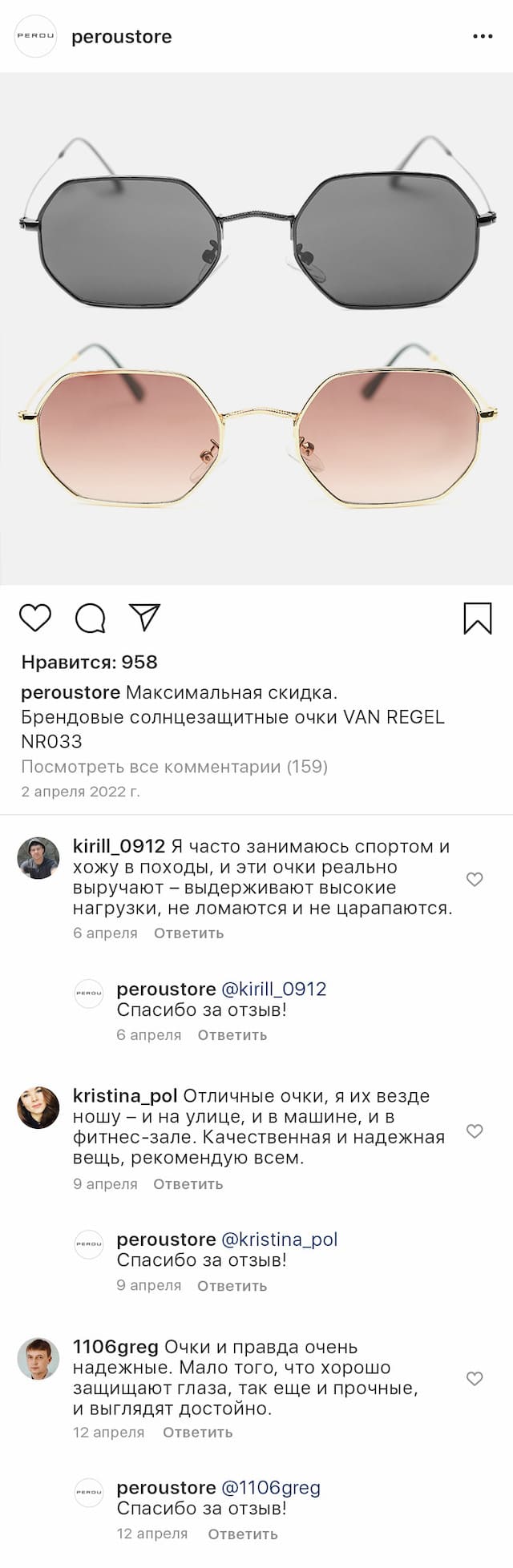Reply to kristina_pol's comment

[x=188, y=1184]
